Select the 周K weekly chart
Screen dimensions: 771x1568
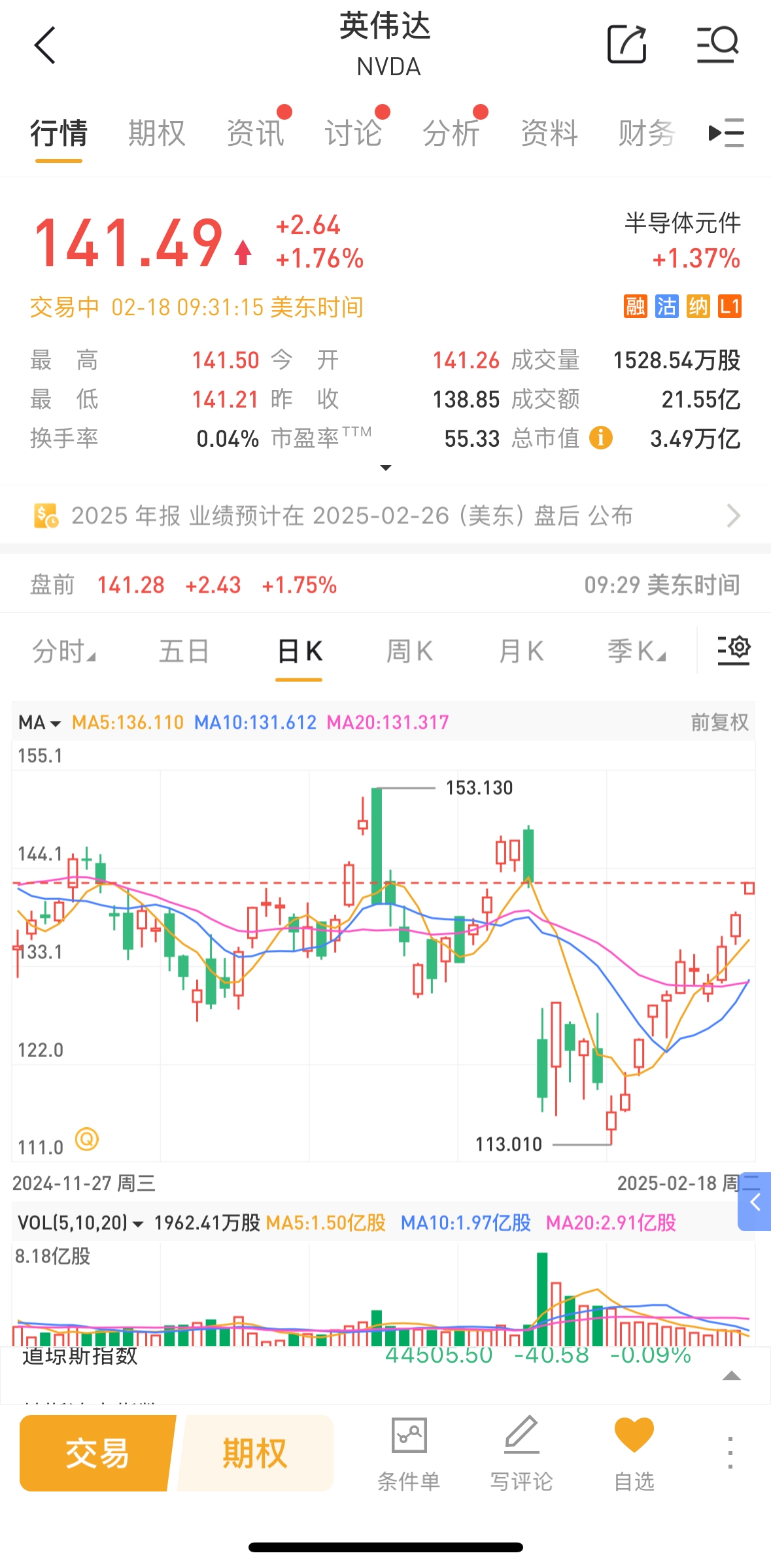coord(409,652)
